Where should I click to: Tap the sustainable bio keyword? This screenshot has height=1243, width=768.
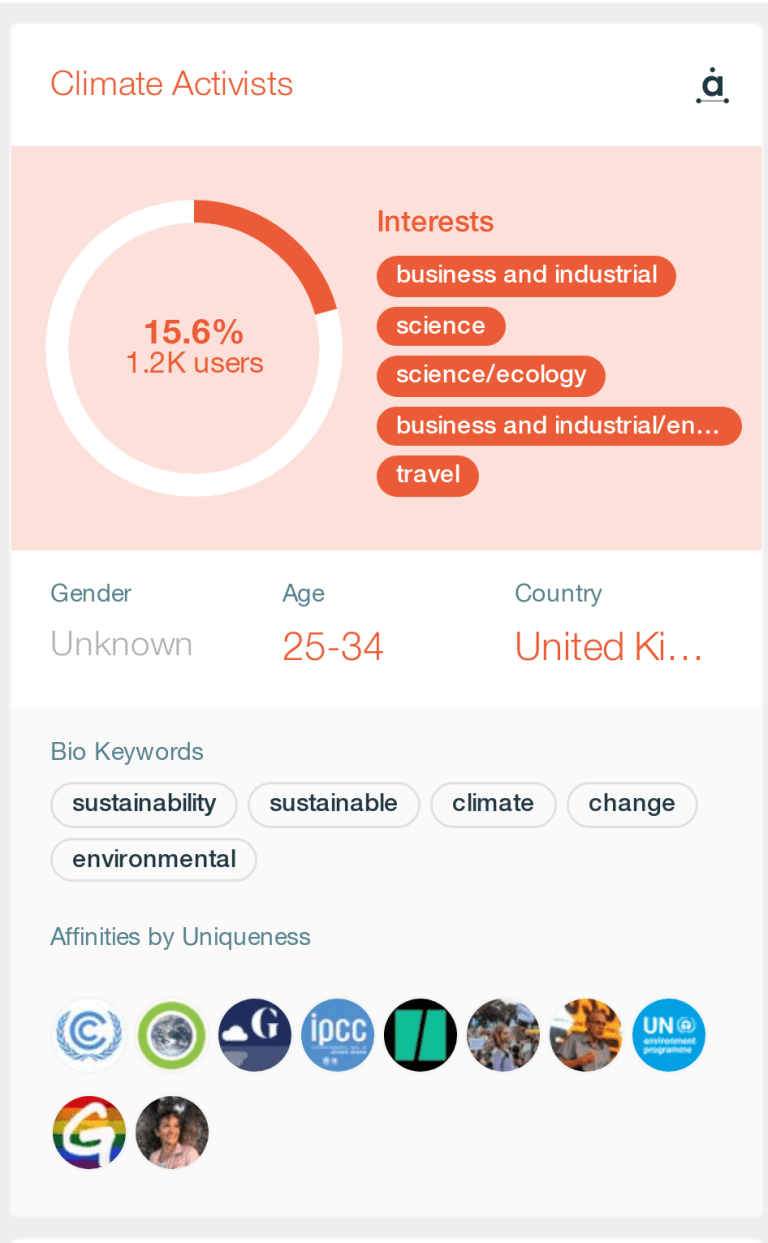click(333, 804)
